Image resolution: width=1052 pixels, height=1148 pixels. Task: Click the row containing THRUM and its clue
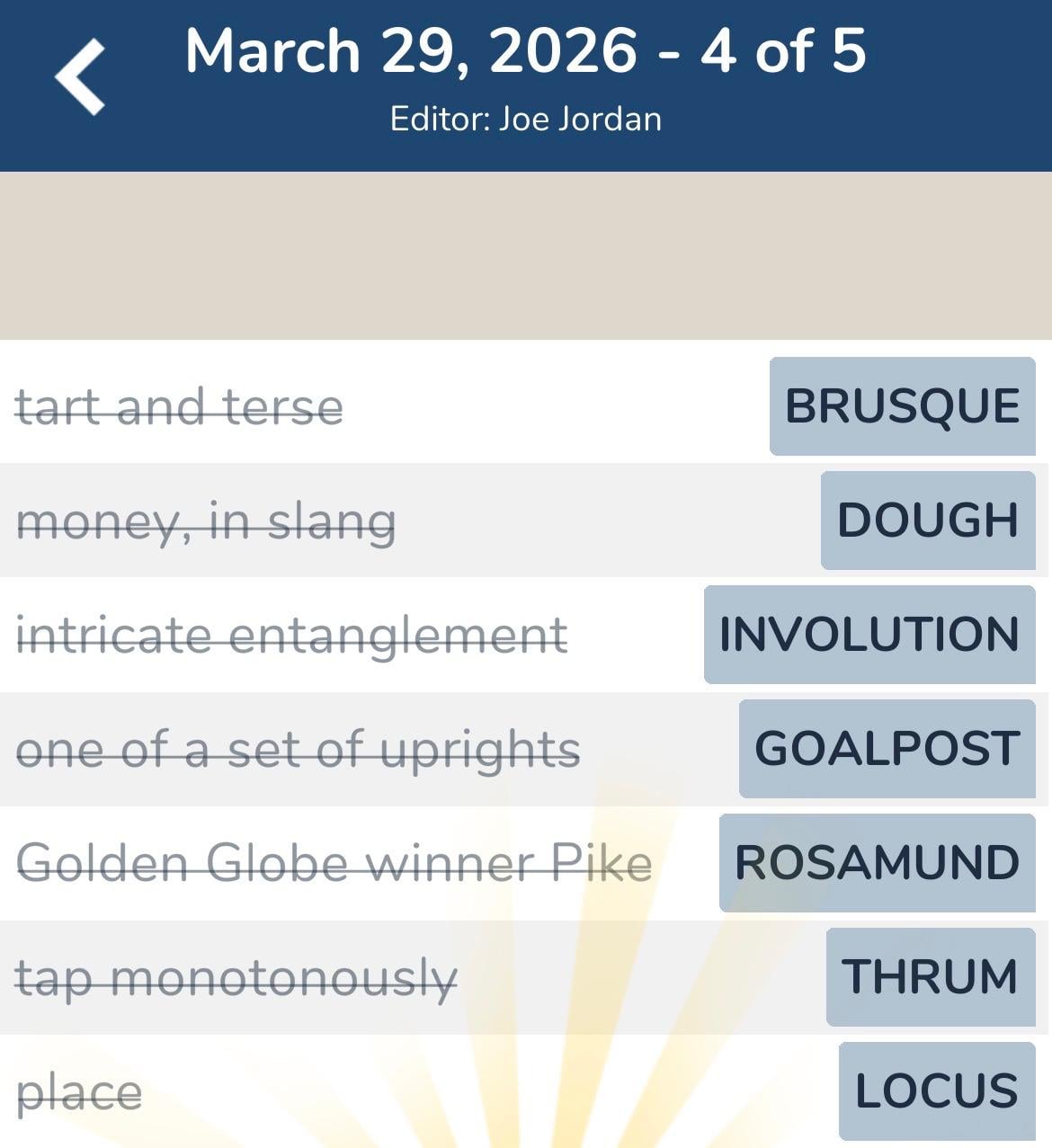pyautogui.click(x=525, y=977)
